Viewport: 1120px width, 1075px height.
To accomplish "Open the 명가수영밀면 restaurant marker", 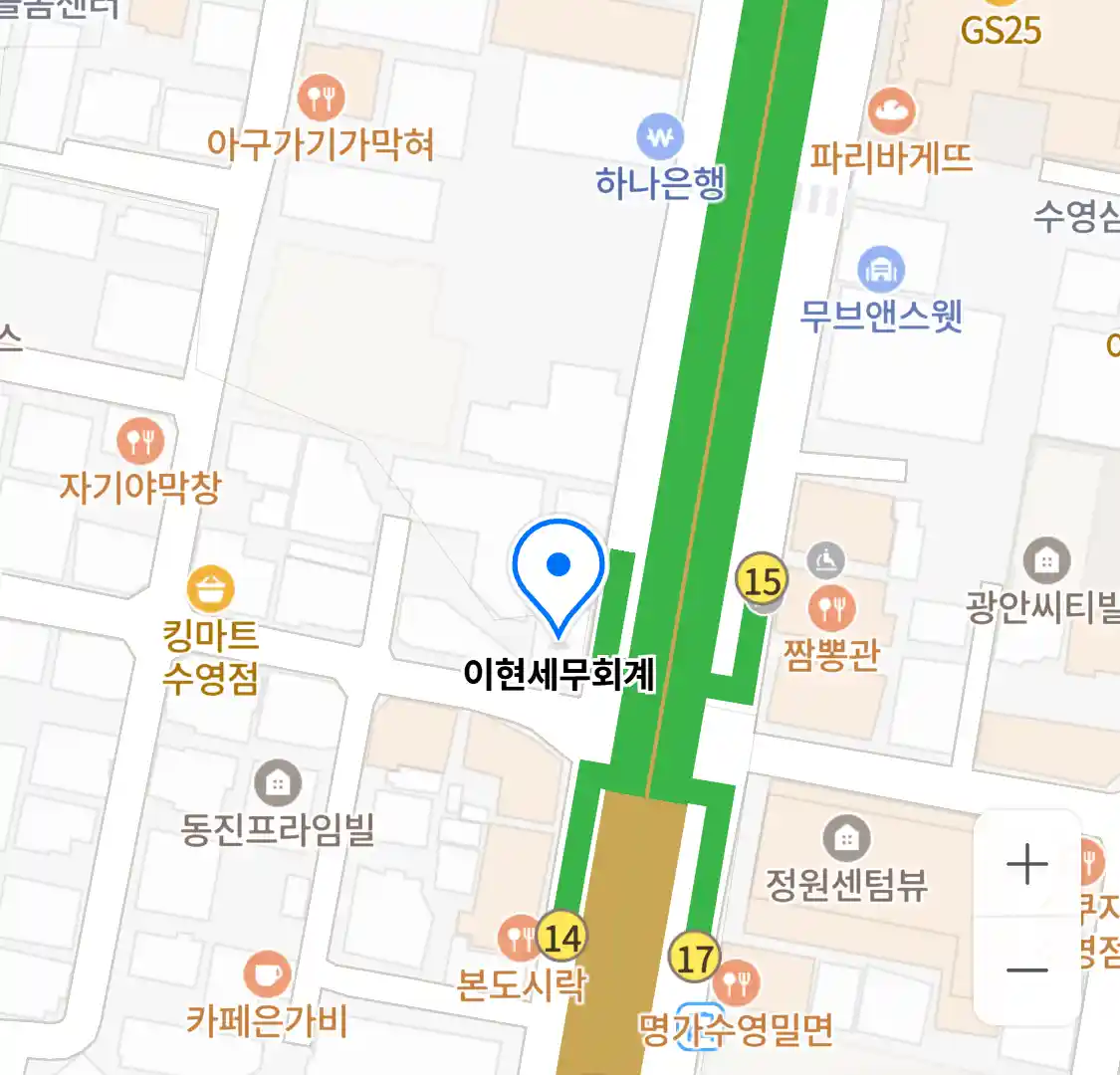I will coord(738,983).
